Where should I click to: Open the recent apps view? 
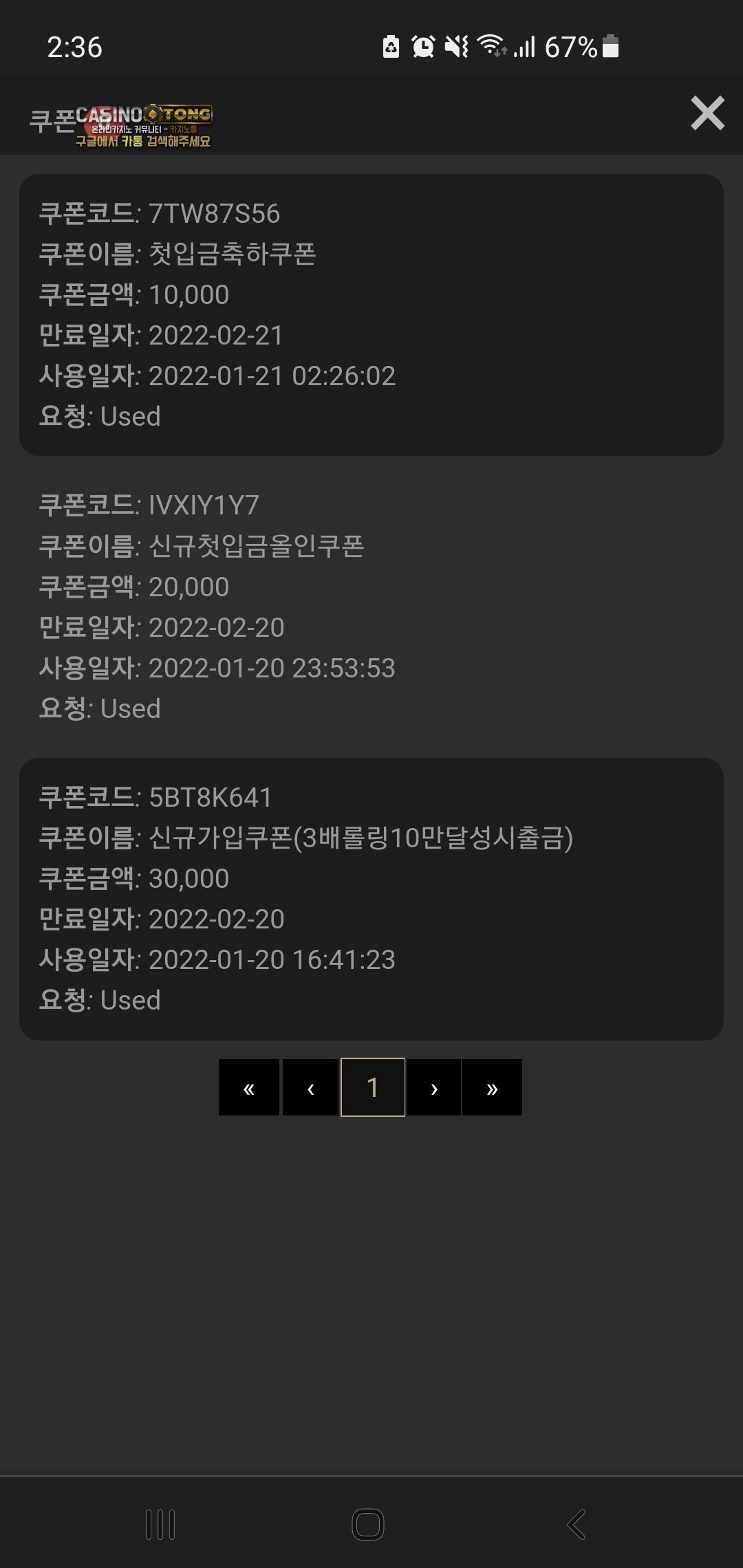tap(160, 1525)
